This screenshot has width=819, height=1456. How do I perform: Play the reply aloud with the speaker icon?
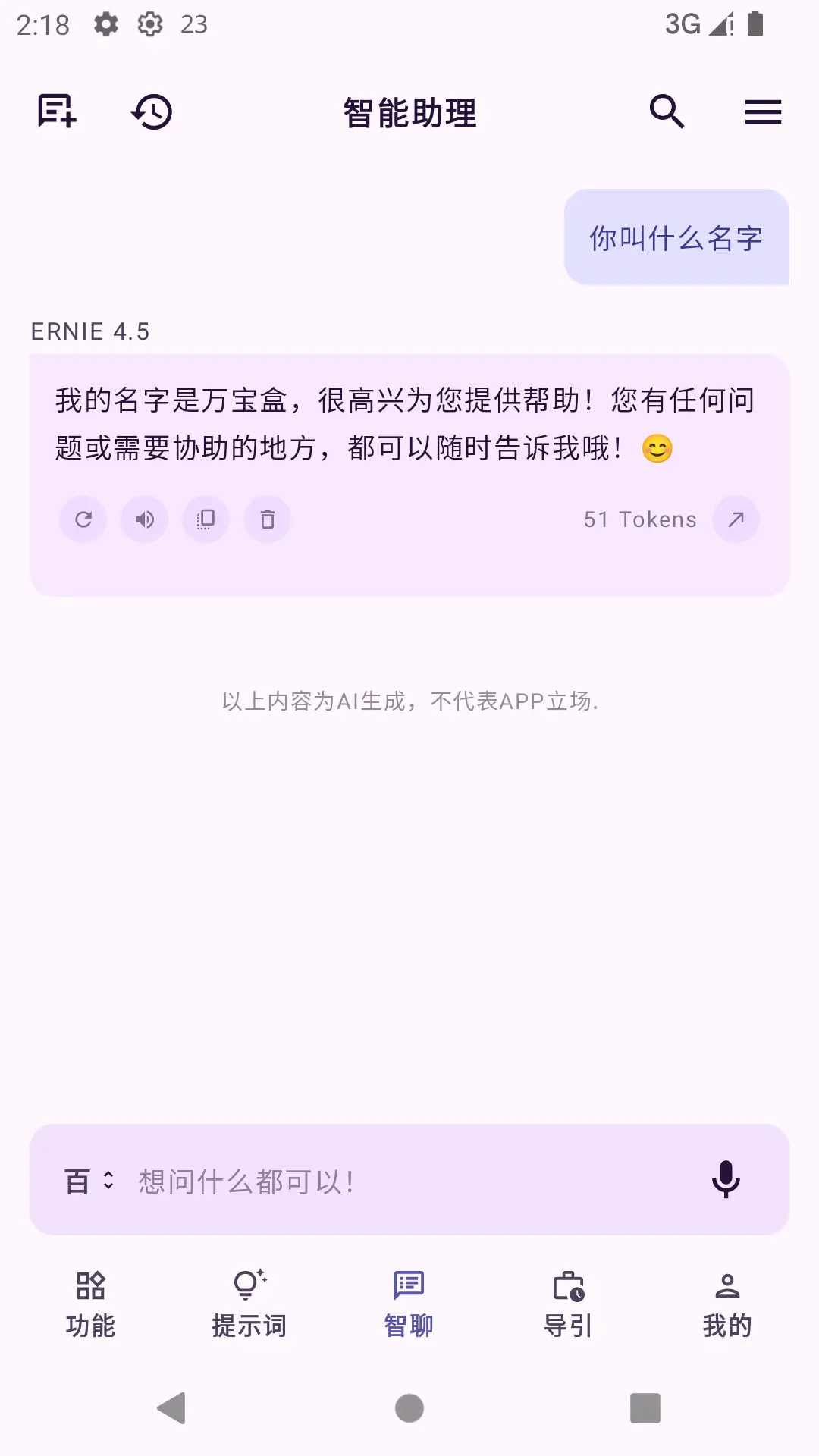point(144,519)
